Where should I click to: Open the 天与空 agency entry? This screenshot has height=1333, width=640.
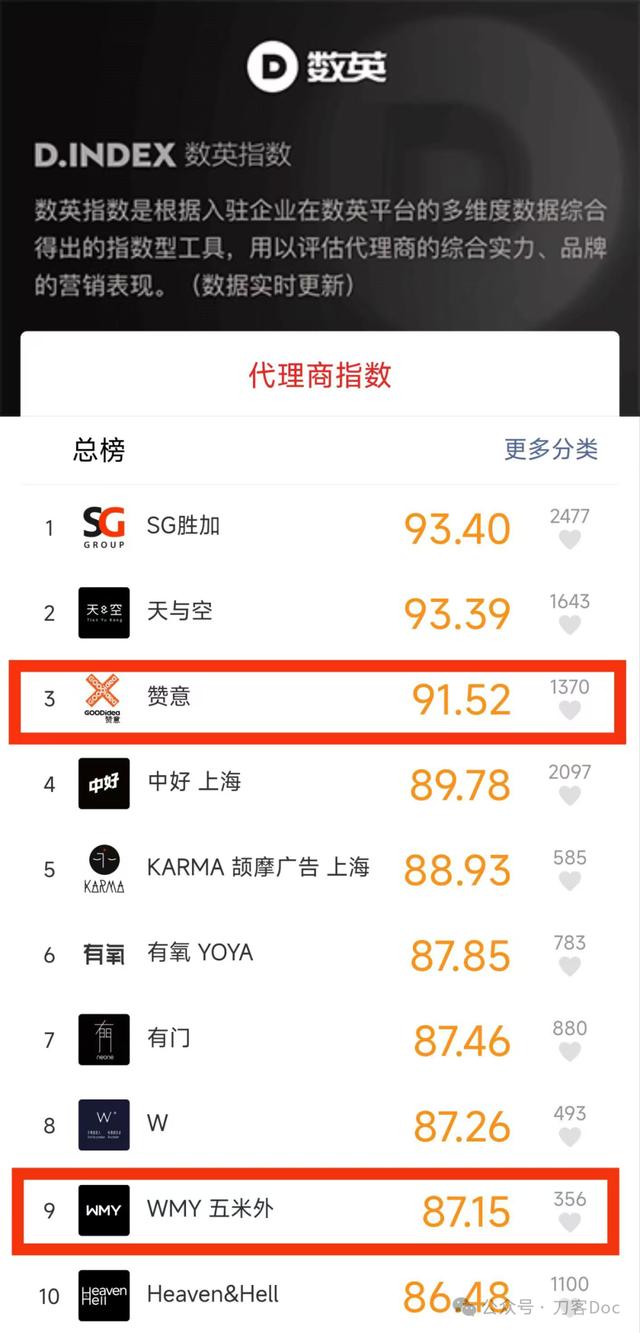pyautogui.click(x=179, y=611)
